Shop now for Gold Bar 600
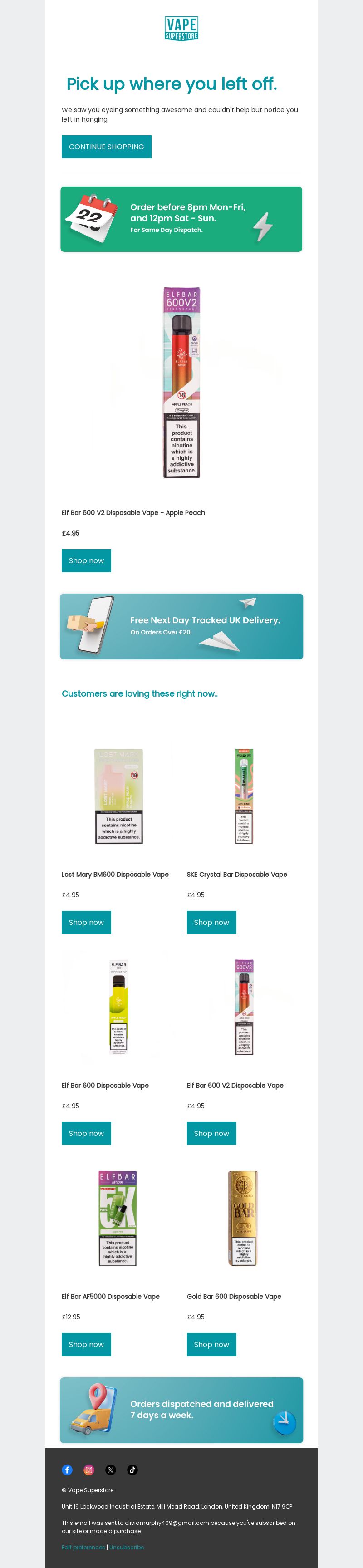The image size is (363, 1568). (x=211, y=1344)
